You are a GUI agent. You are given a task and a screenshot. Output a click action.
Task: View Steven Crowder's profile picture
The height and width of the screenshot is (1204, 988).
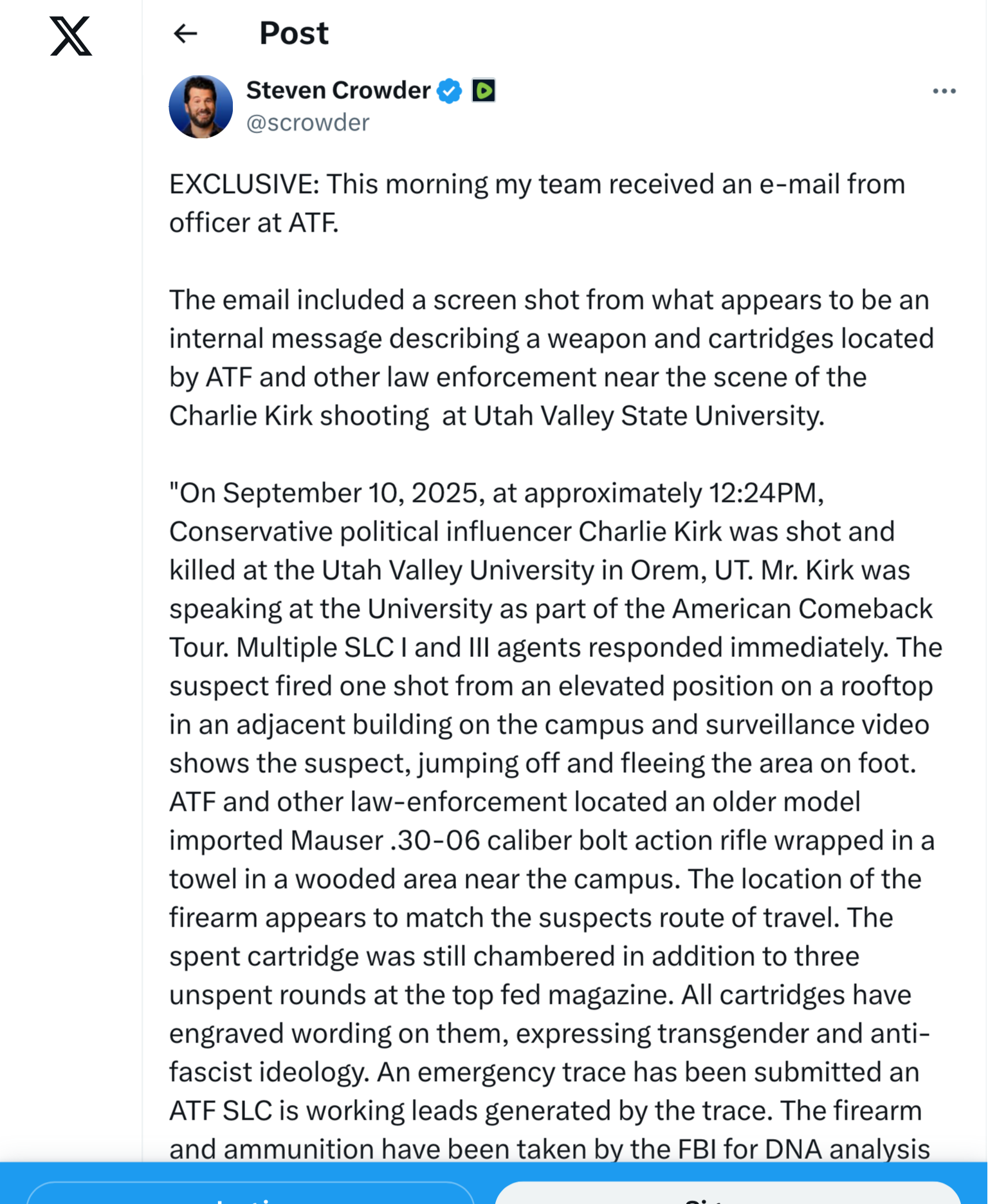[201, 107]
